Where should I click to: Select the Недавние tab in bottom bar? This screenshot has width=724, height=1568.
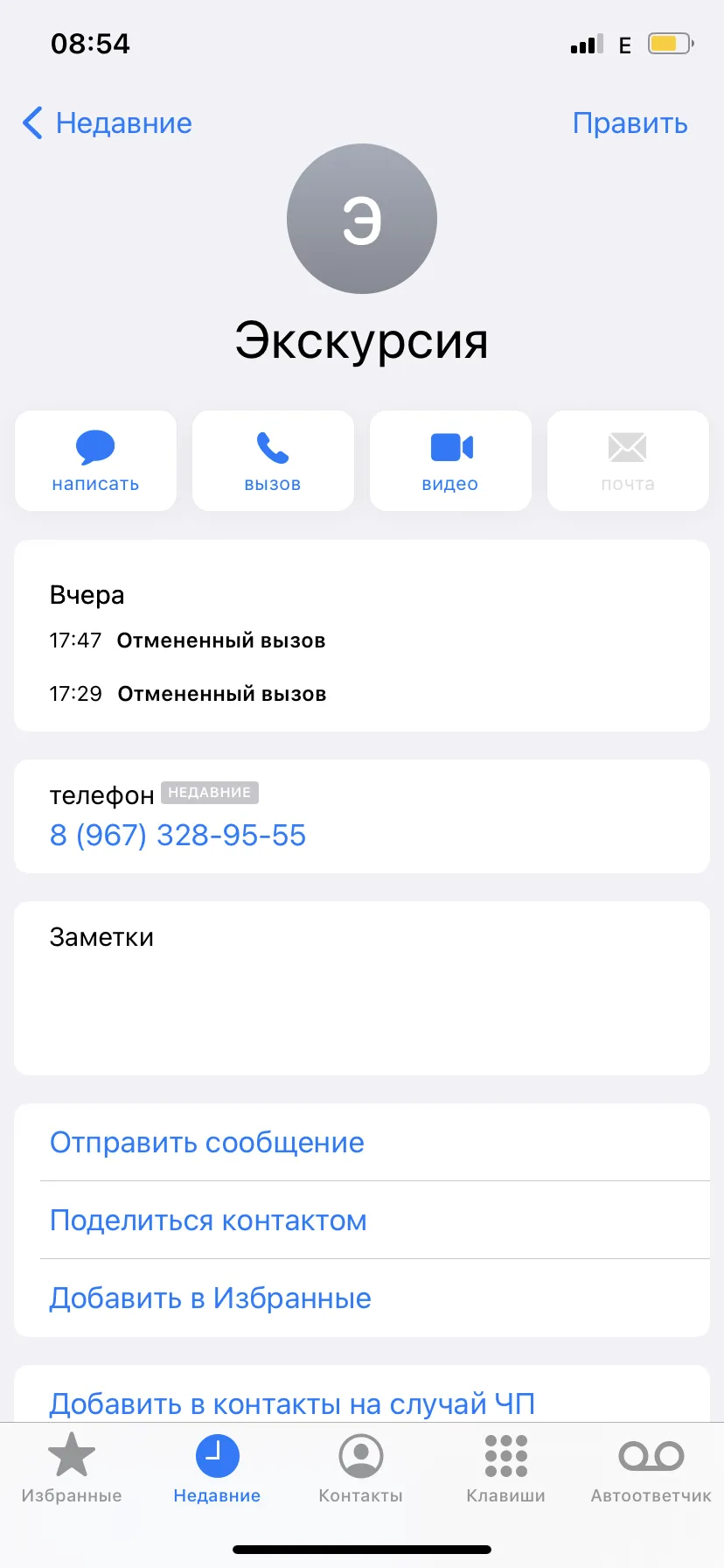tap(217, 1469)
